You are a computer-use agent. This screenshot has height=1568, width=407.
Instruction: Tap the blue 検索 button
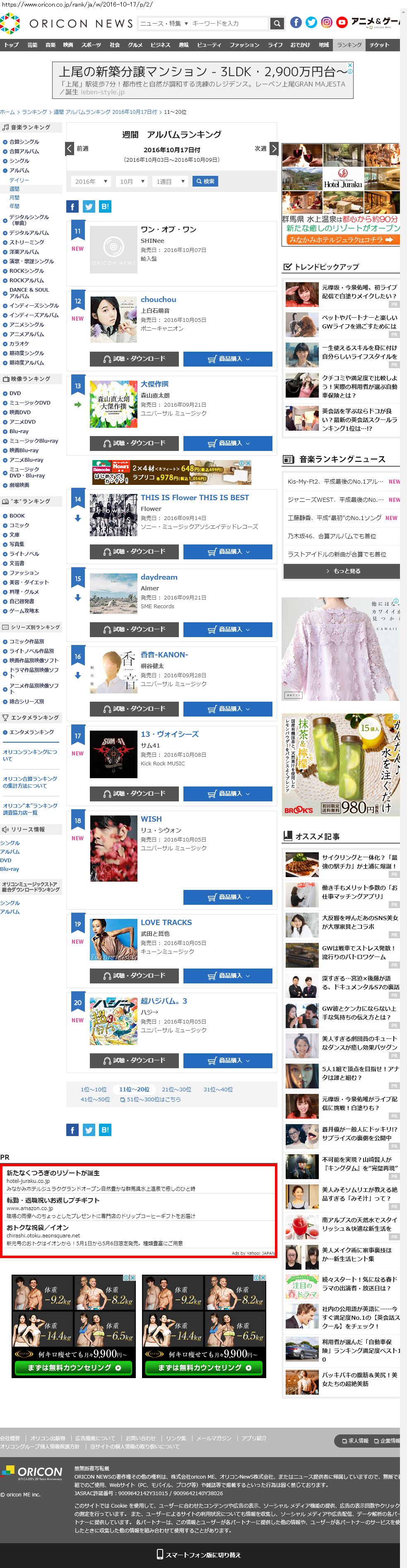coord(205,181)
